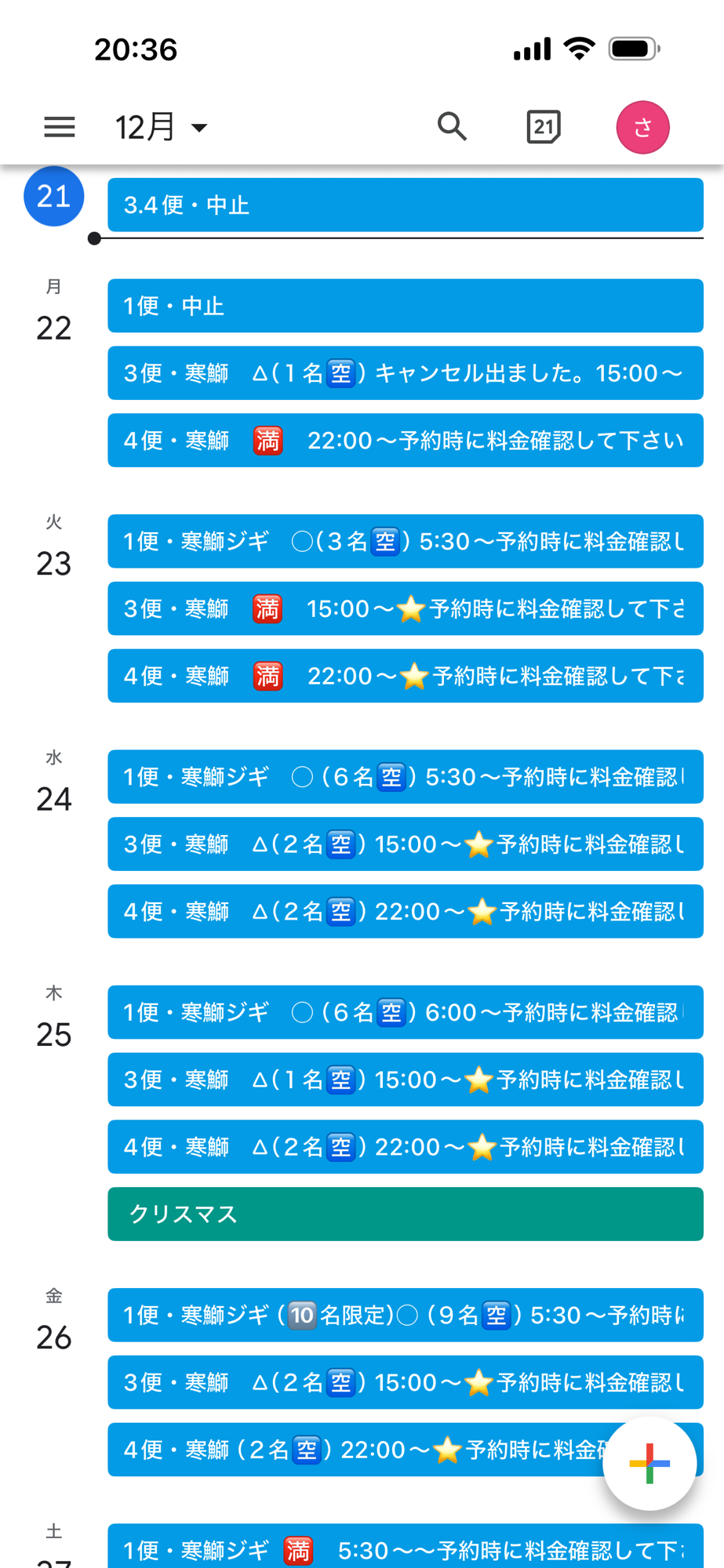View the 3便 キャンセル出ました event
Screen dimensions: 724x1568
pyautogui.click(x=405, y=373)
